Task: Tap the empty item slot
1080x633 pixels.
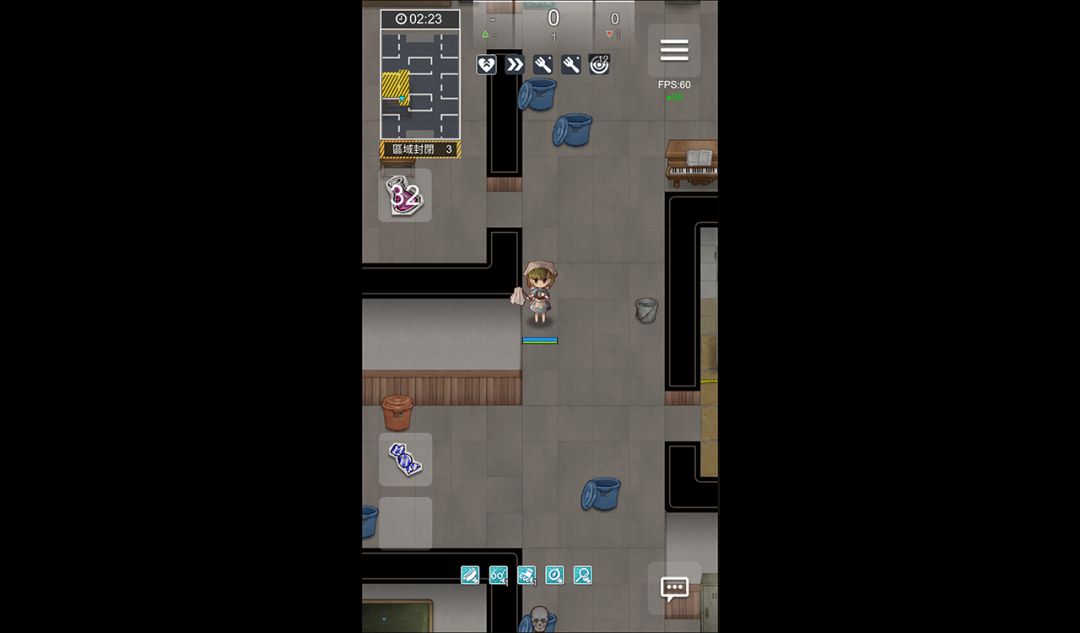Action: click(405, 523)
